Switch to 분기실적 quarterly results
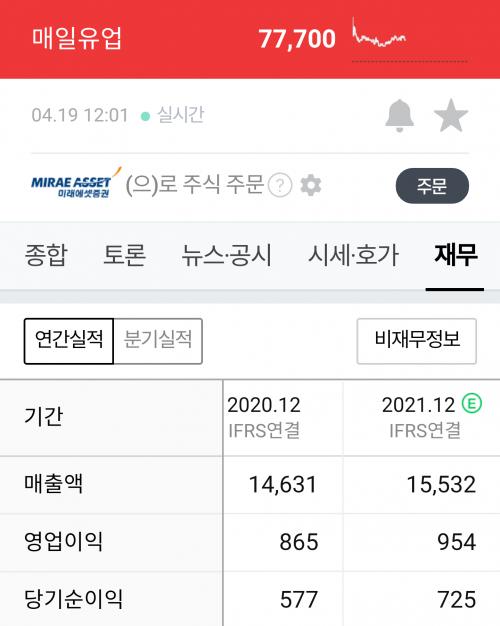 pyautogui.click(x=158, y=341)
